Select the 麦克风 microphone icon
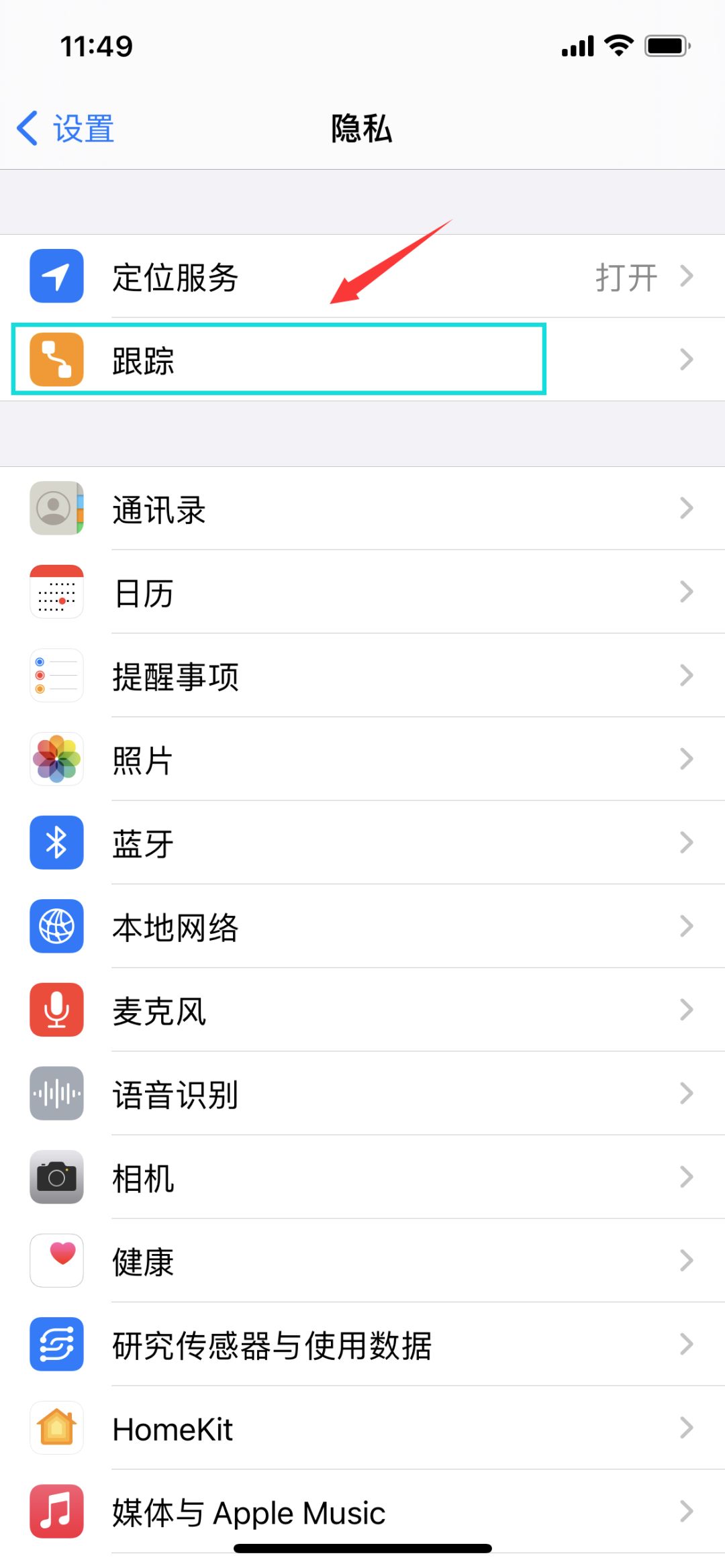Image resolution: width=725 pixels, height=1568 pixels. [56, 1010]
